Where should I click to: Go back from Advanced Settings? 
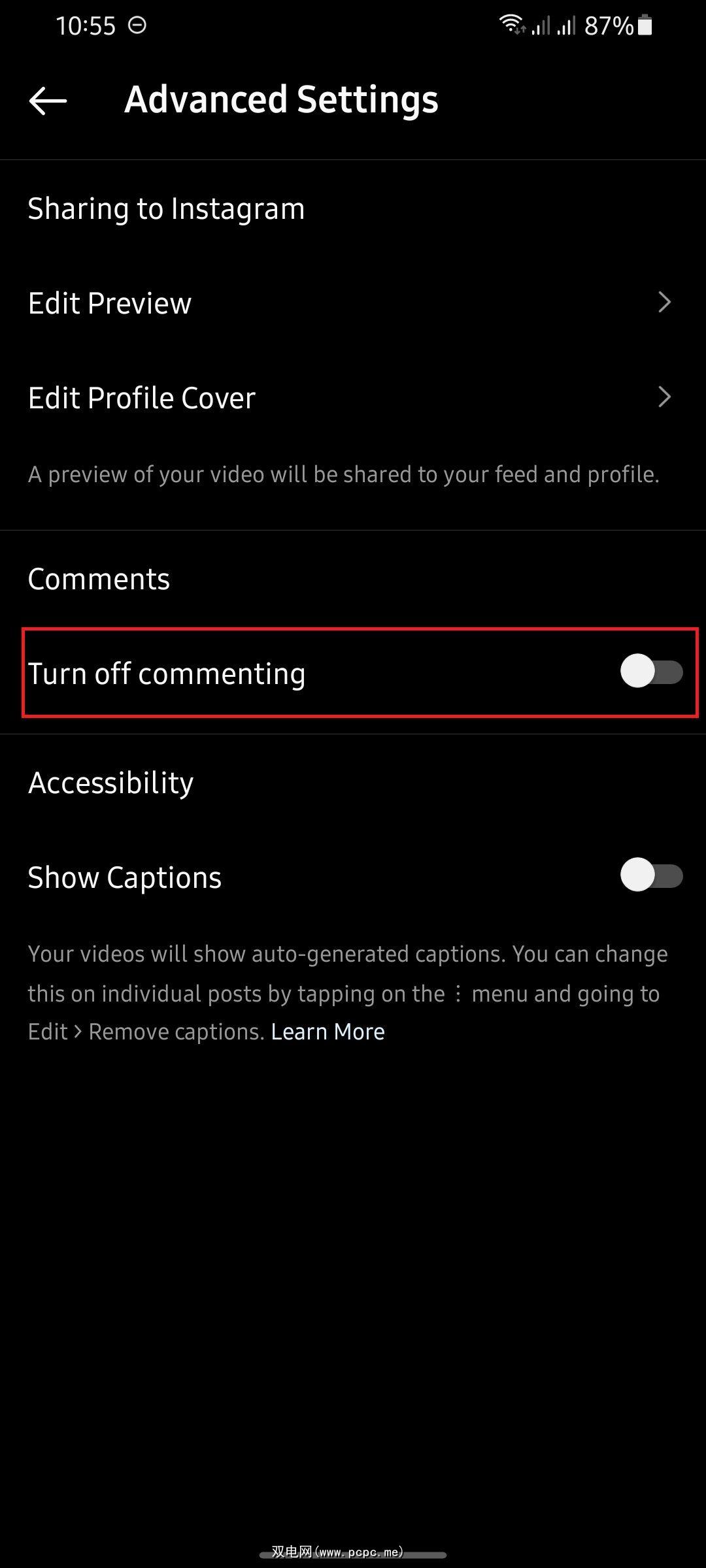click(48, 101)
